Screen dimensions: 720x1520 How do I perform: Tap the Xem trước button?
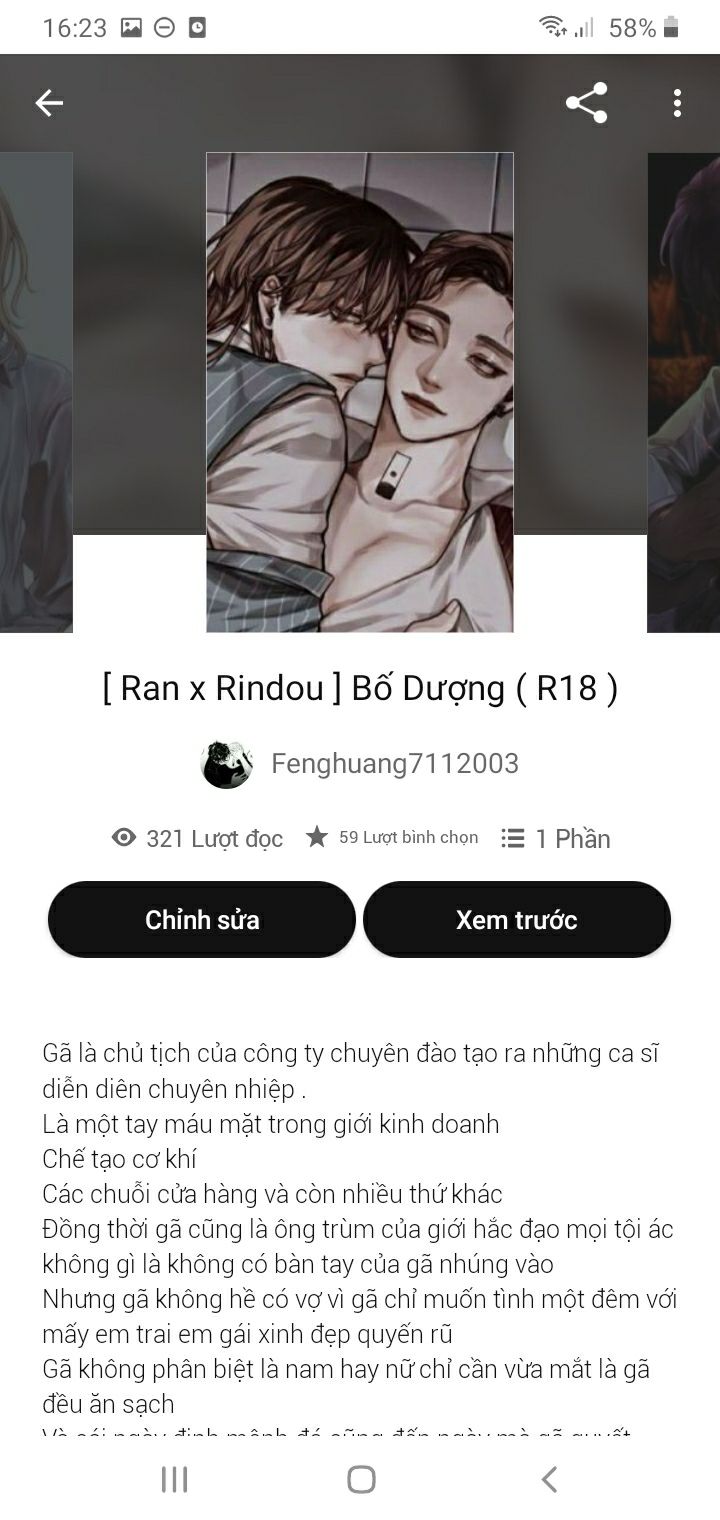516,919
